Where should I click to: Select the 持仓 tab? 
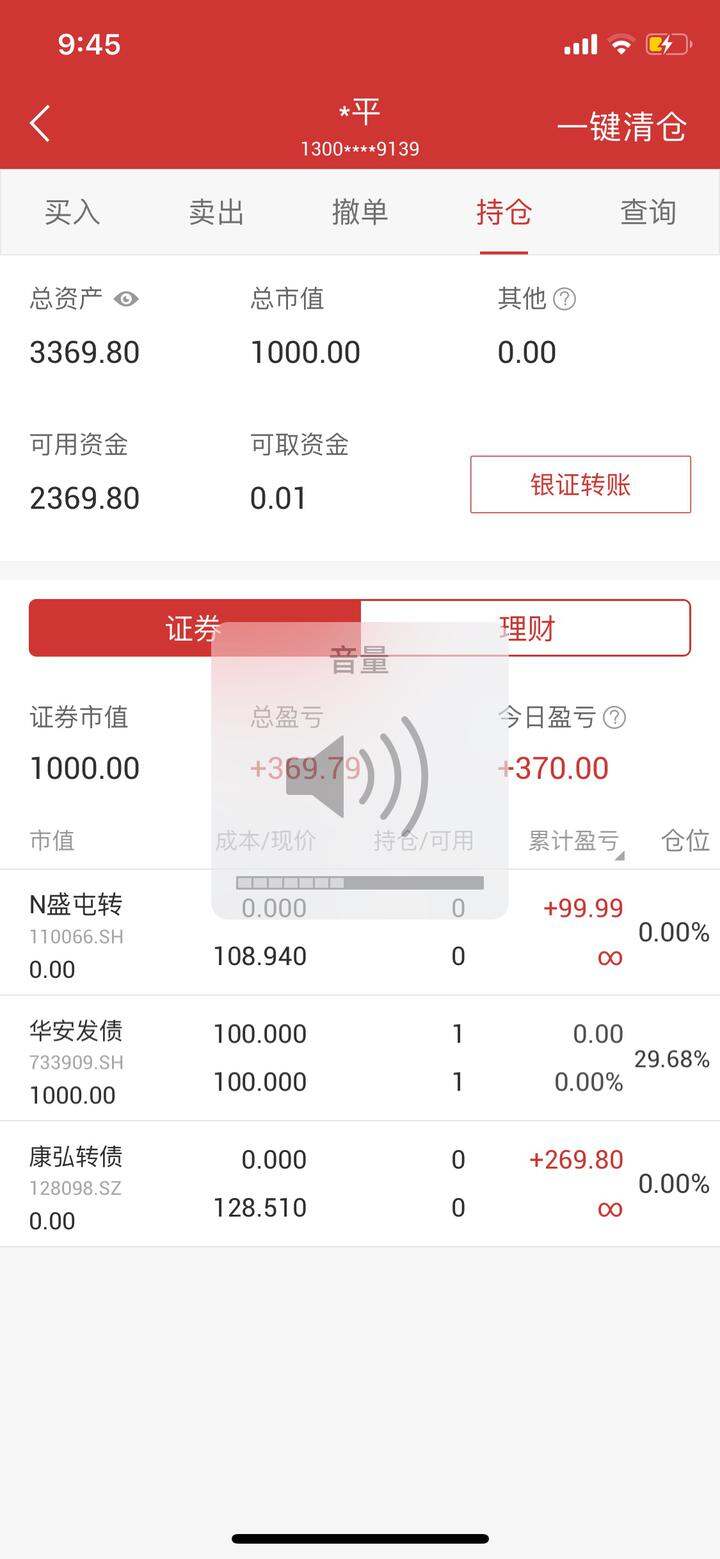point(504,212)
